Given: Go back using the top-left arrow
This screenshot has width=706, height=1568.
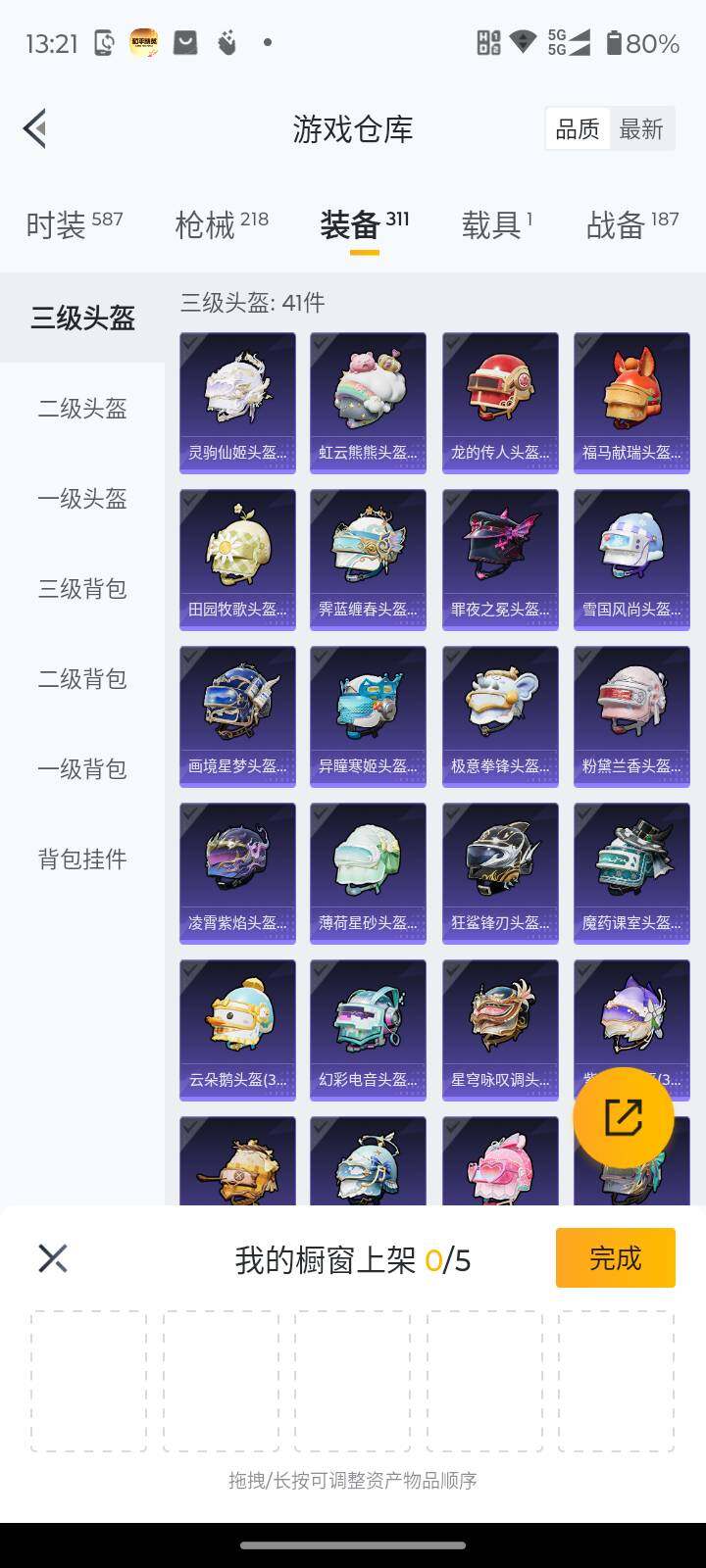Looking at the screenshot, I should point(35,128).
